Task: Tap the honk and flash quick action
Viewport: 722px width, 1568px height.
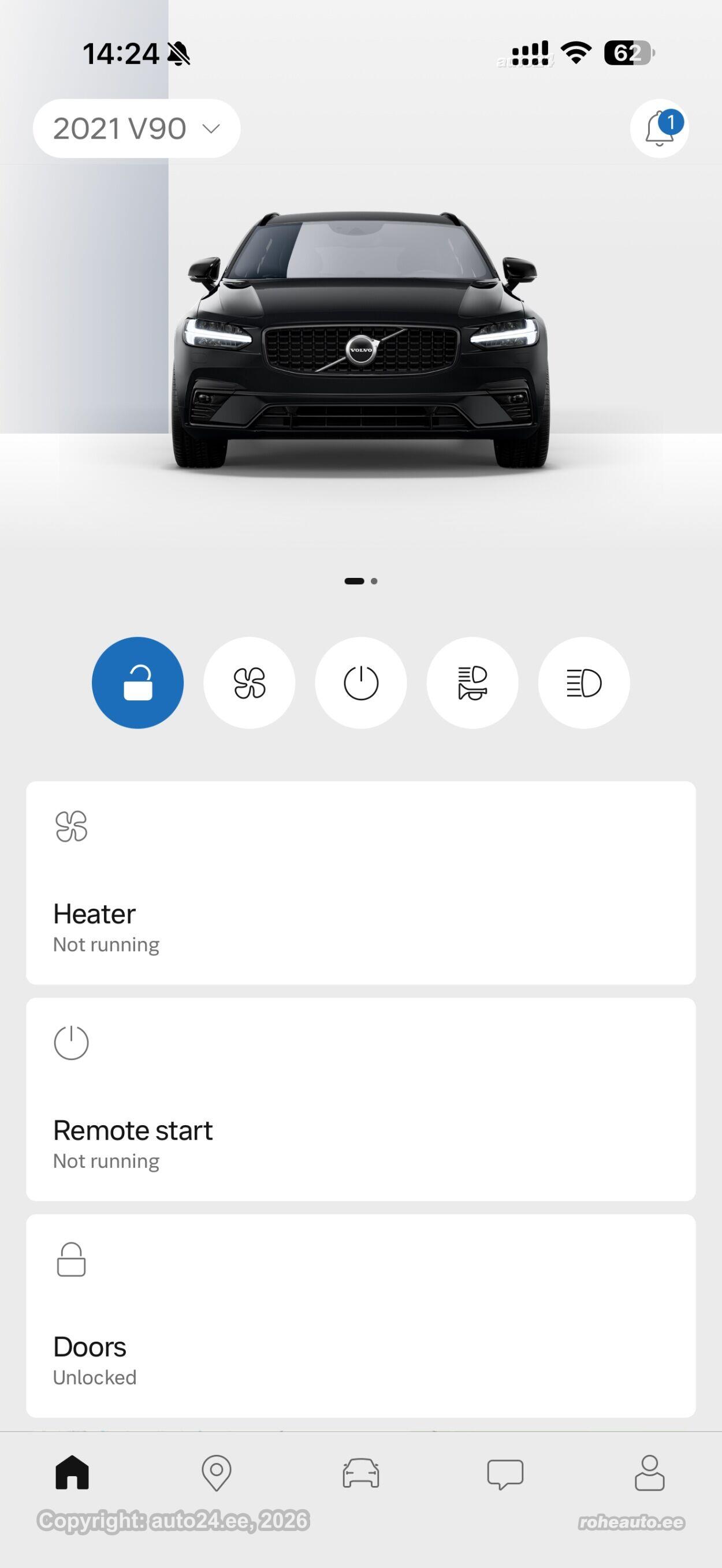Action: click(x=472, y=682)
